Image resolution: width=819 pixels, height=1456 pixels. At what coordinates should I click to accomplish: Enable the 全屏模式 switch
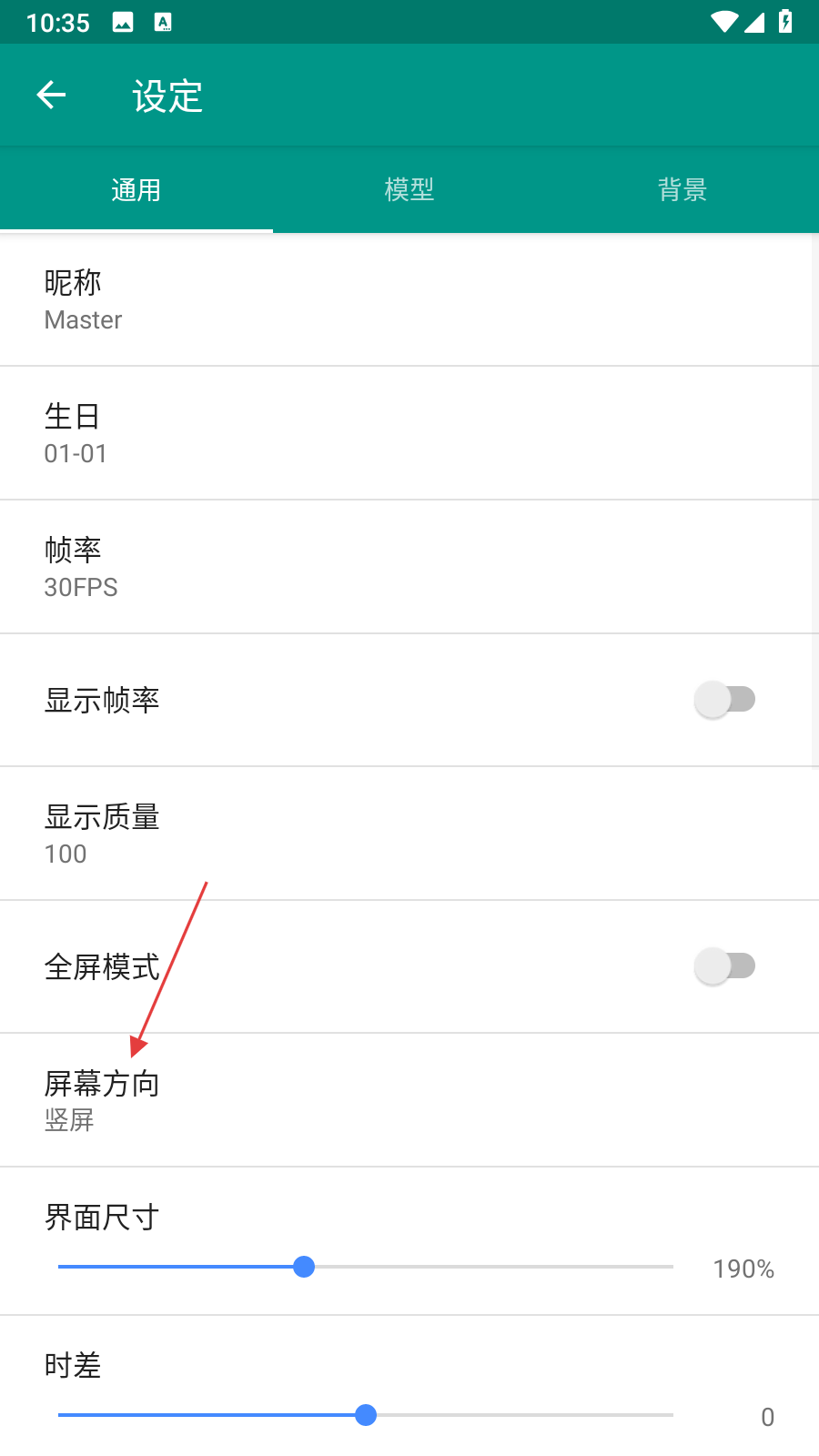tap(724, 966)
